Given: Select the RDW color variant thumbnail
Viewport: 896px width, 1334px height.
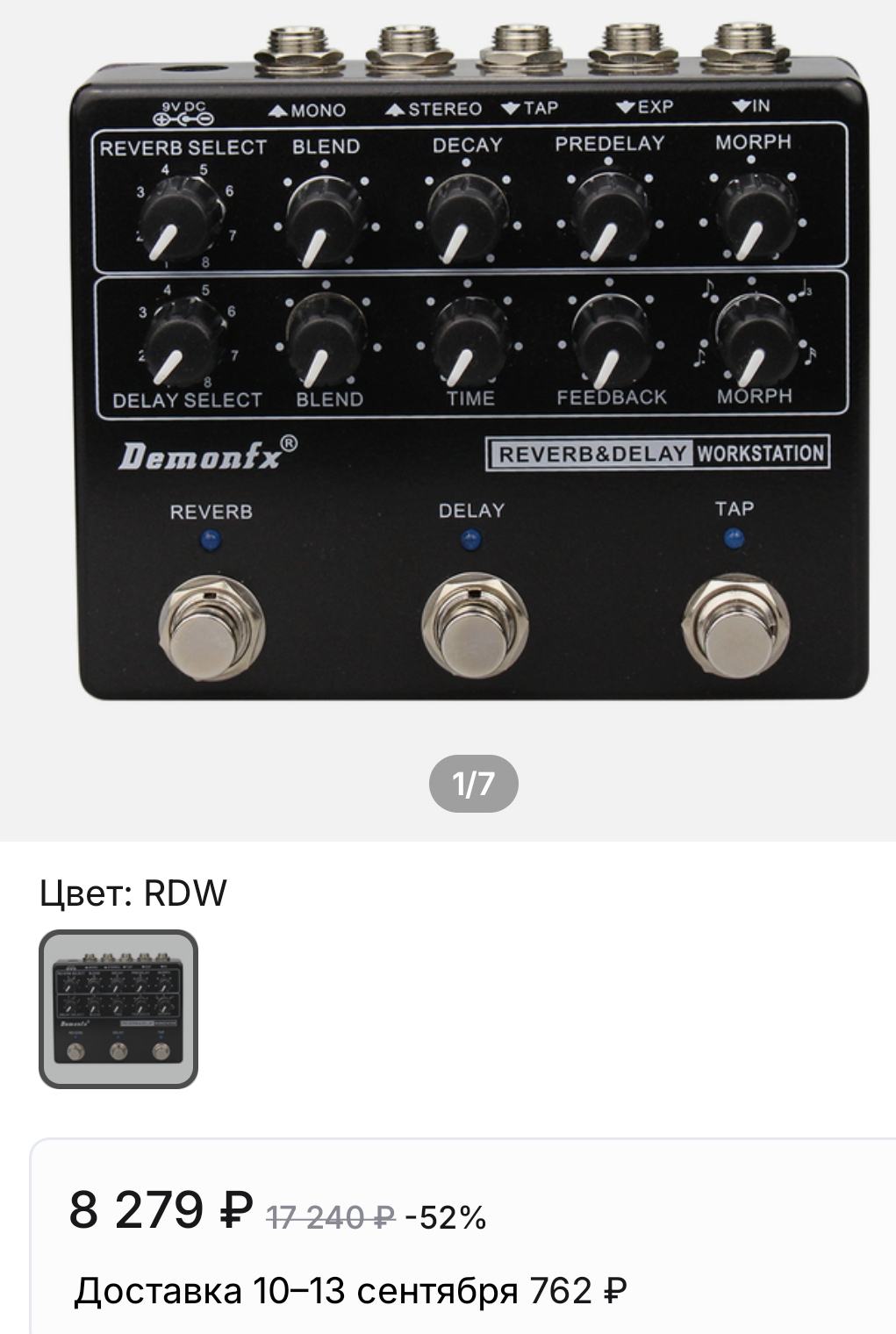Looking at the screenshot, I should click(x=118, y=1008).
